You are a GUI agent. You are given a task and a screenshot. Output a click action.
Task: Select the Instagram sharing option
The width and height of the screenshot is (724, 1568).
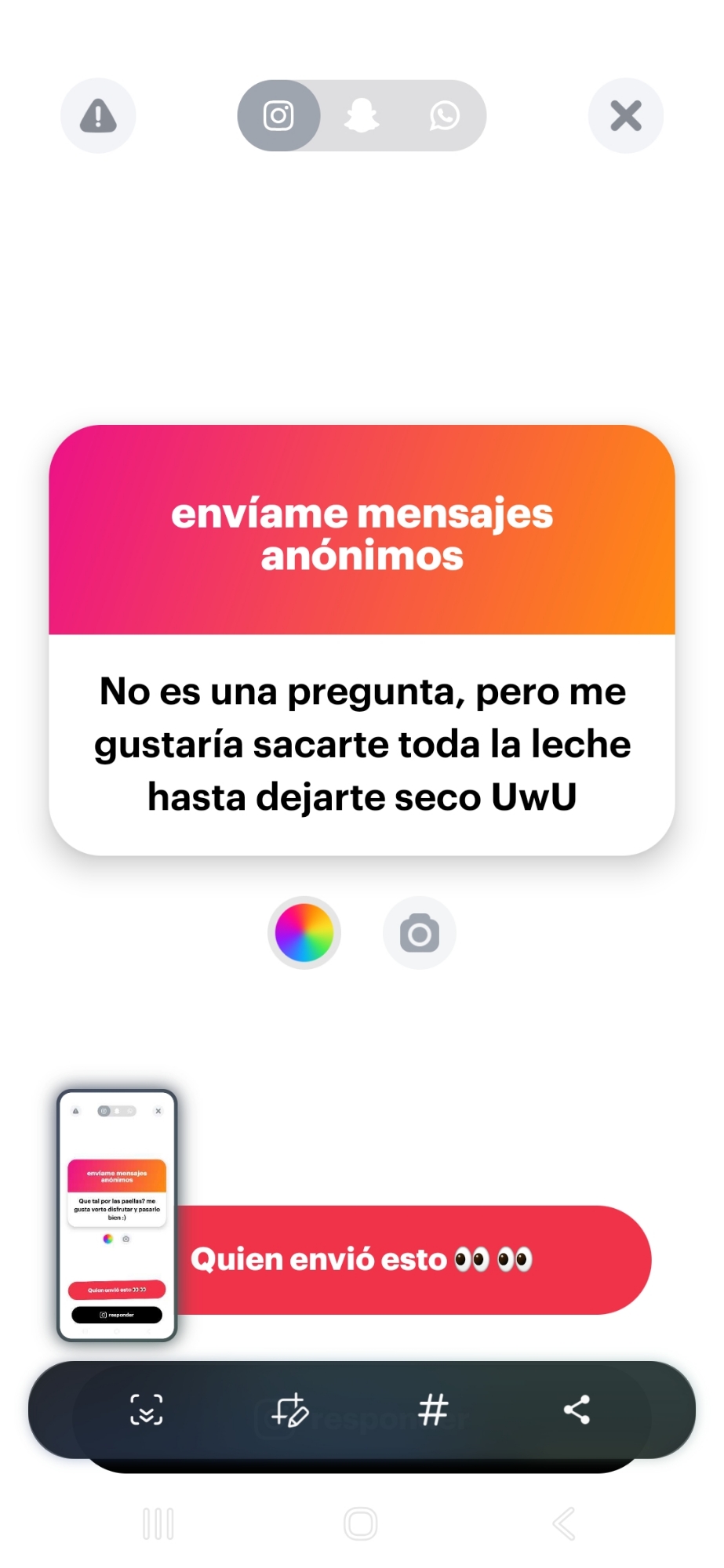point(278,116)
